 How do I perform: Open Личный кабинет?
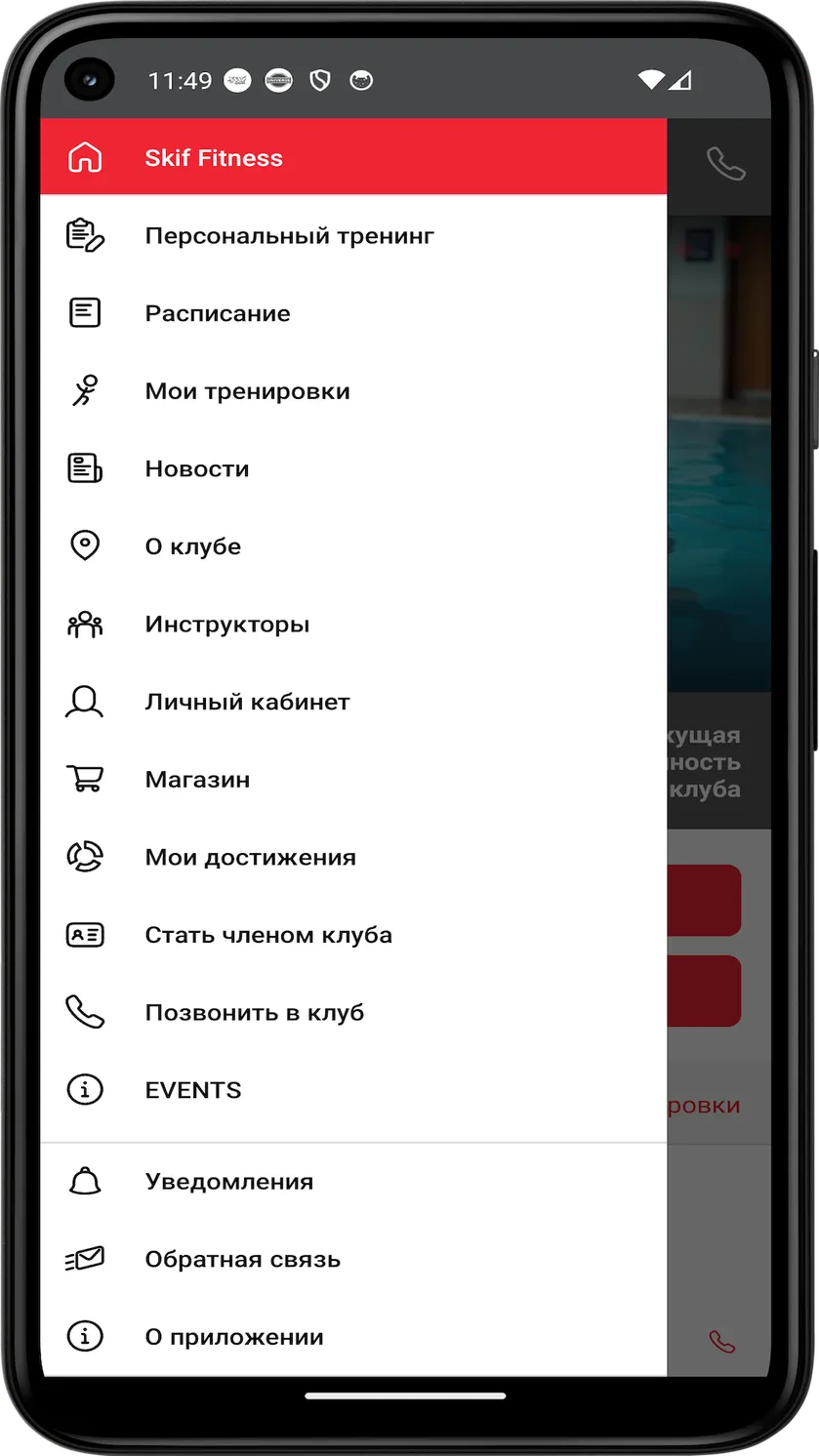tap(353, 702)
